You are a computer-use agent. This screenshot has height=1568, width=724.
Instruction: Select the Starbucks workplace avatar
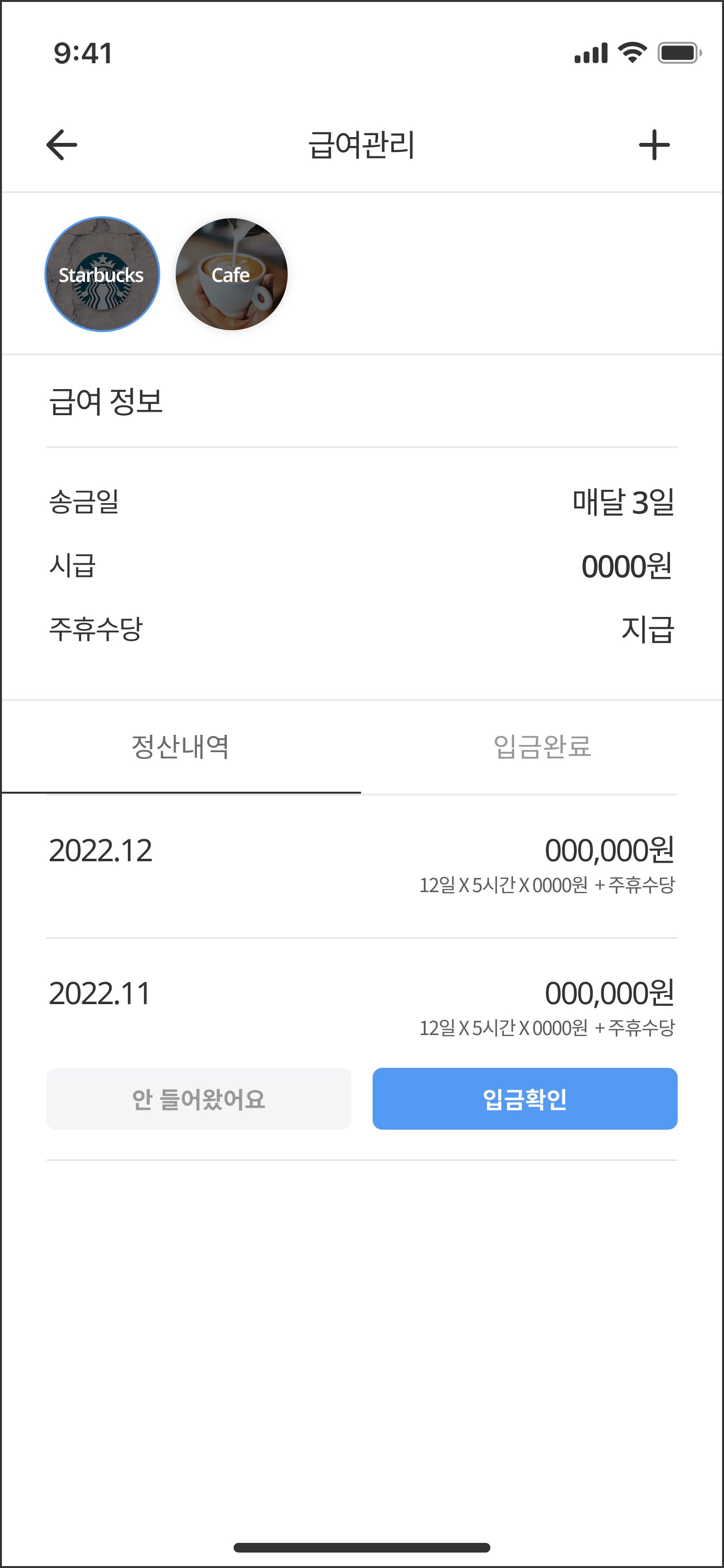tap(102, 274)
